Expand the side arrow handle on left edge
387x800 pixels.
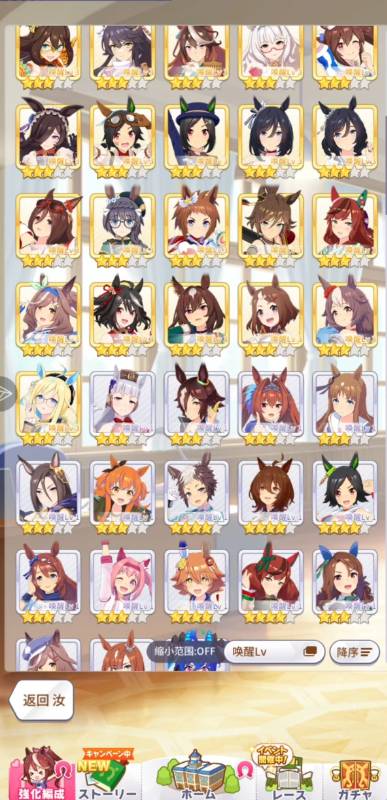tap(7, 394)
